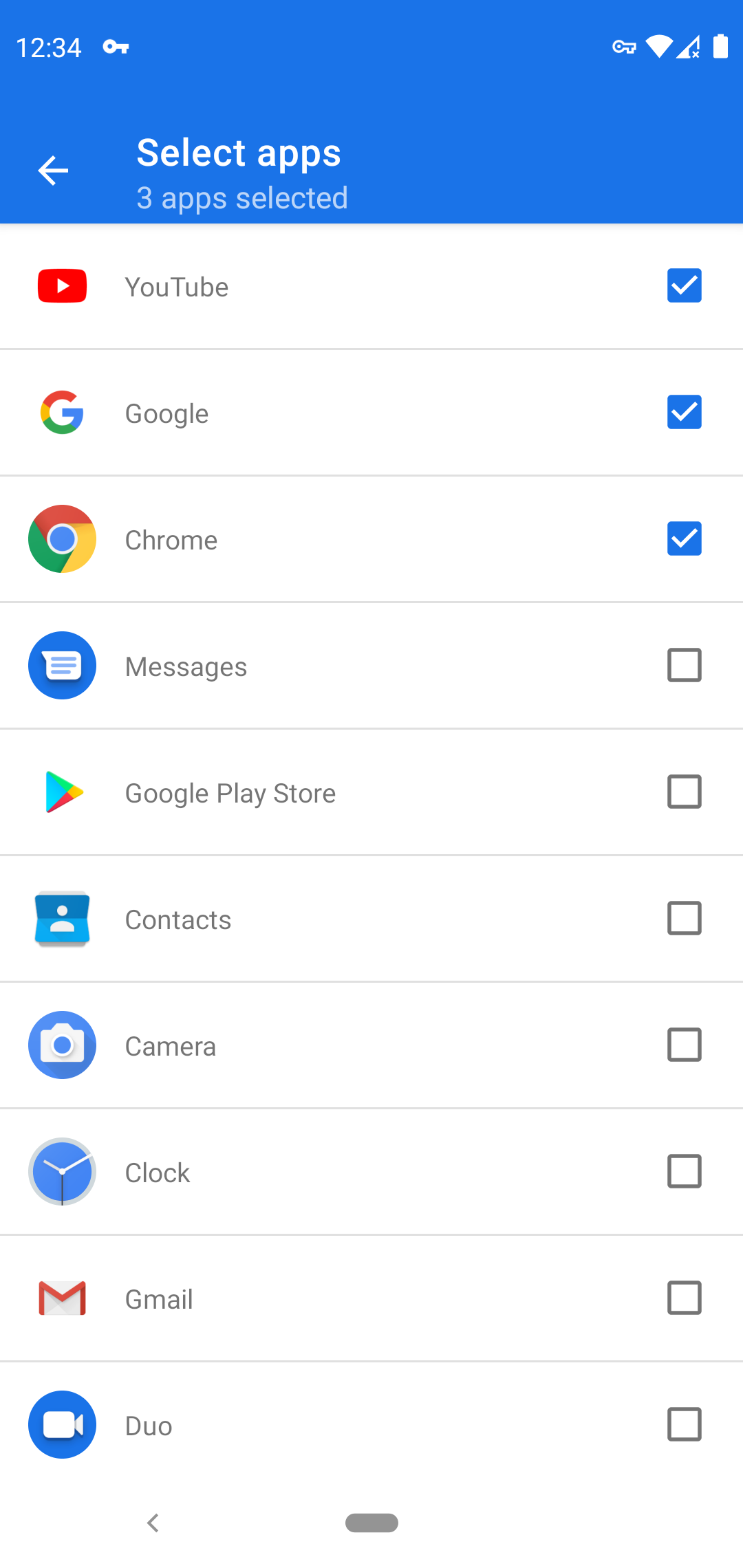The width and height of the screenshot is (743, 1568).
Task: Tap the Contacts app icon
Action: [x=62, y=919]
